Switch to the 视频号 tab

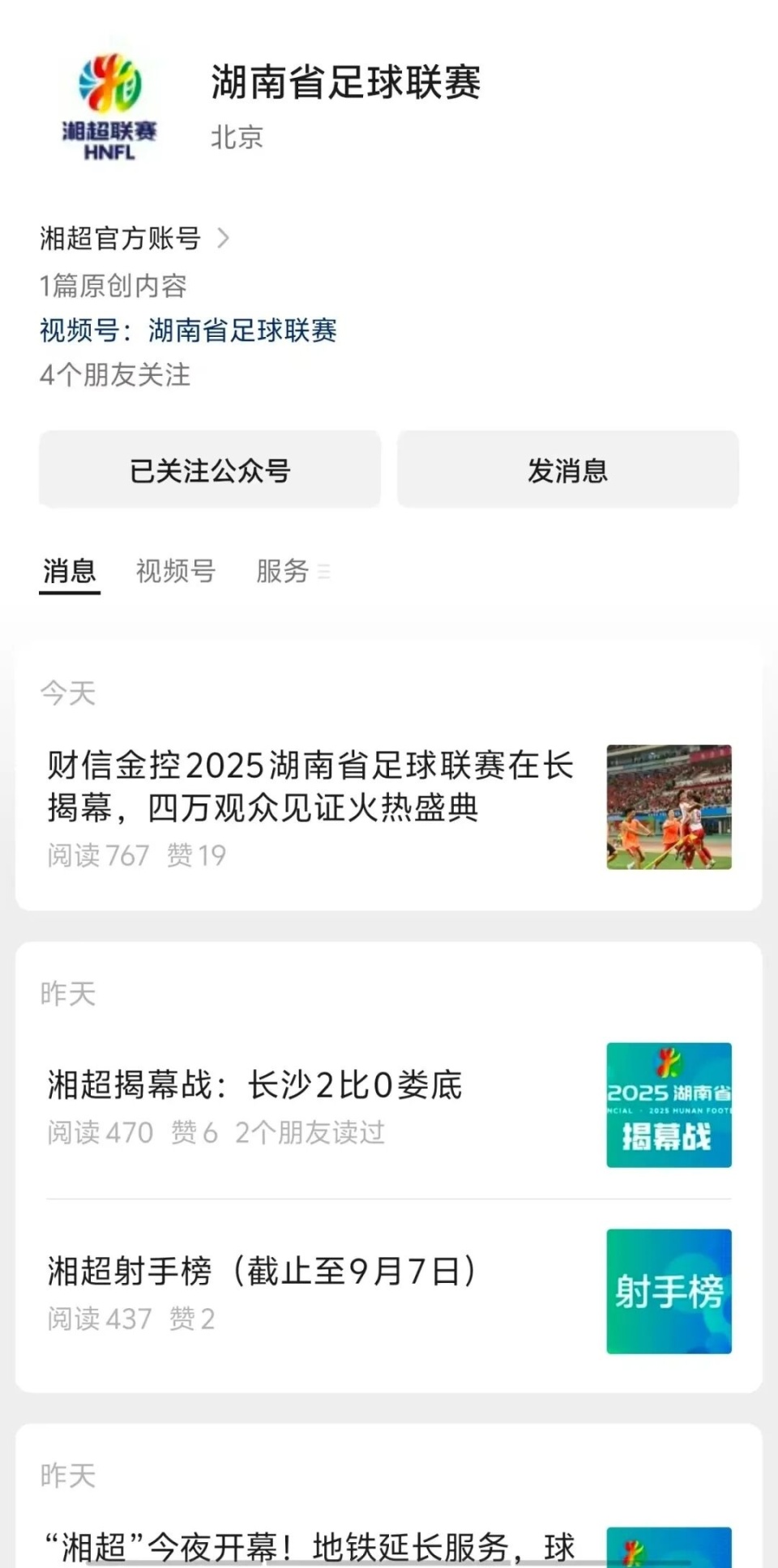(175, 571)
